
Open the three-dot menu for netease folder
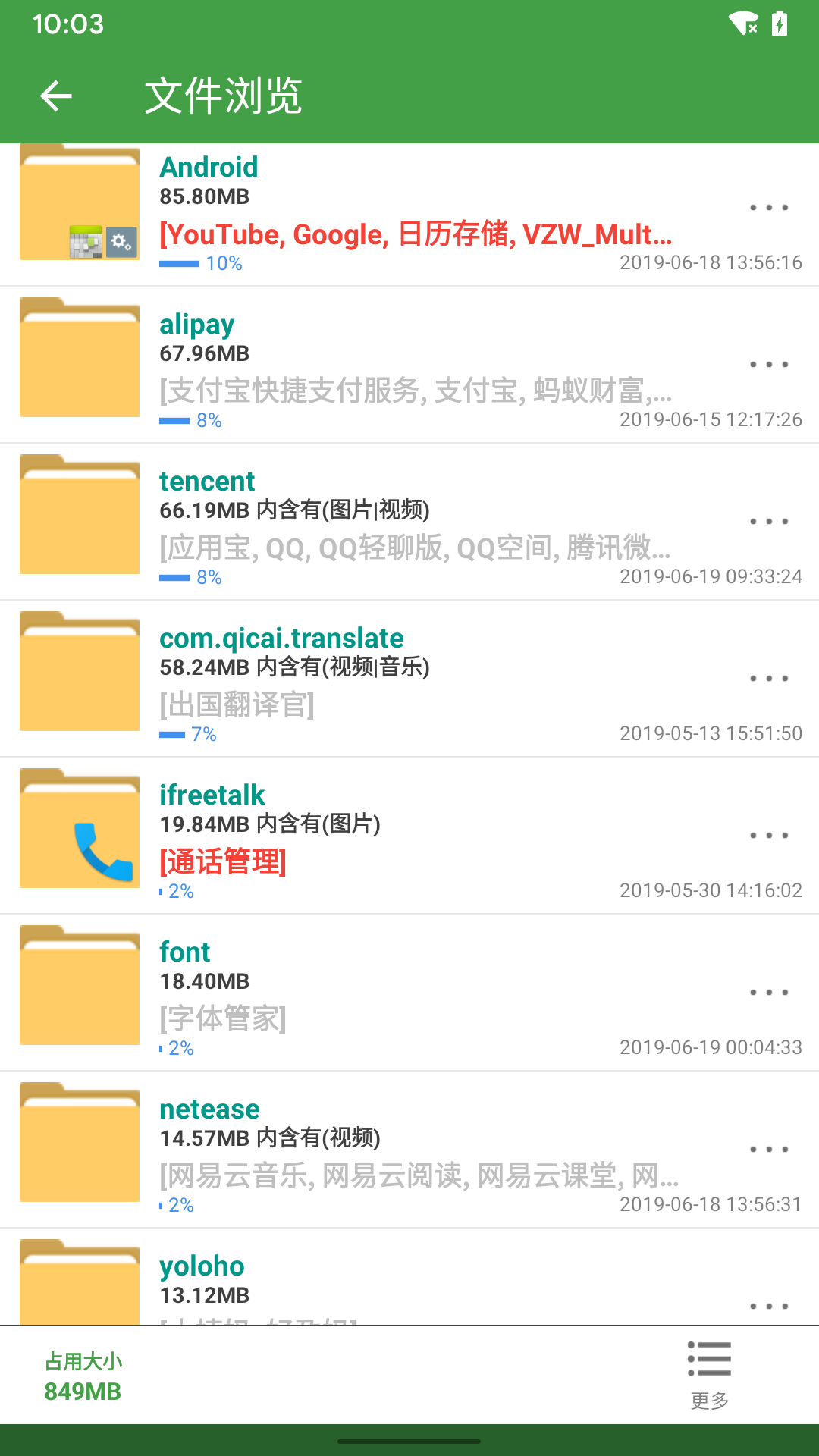tap(769, 1148)
